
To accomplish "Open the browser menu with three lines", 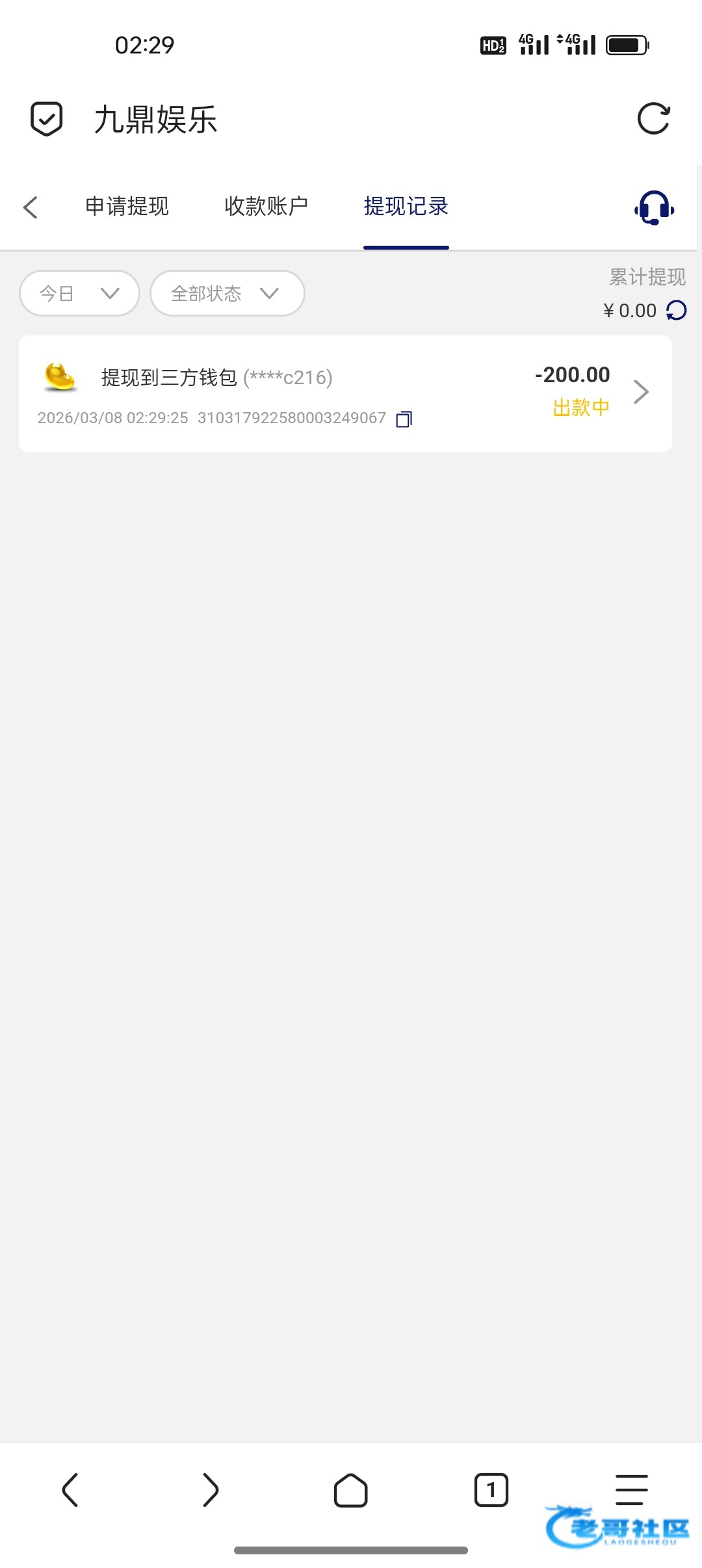I will 631,1490.
